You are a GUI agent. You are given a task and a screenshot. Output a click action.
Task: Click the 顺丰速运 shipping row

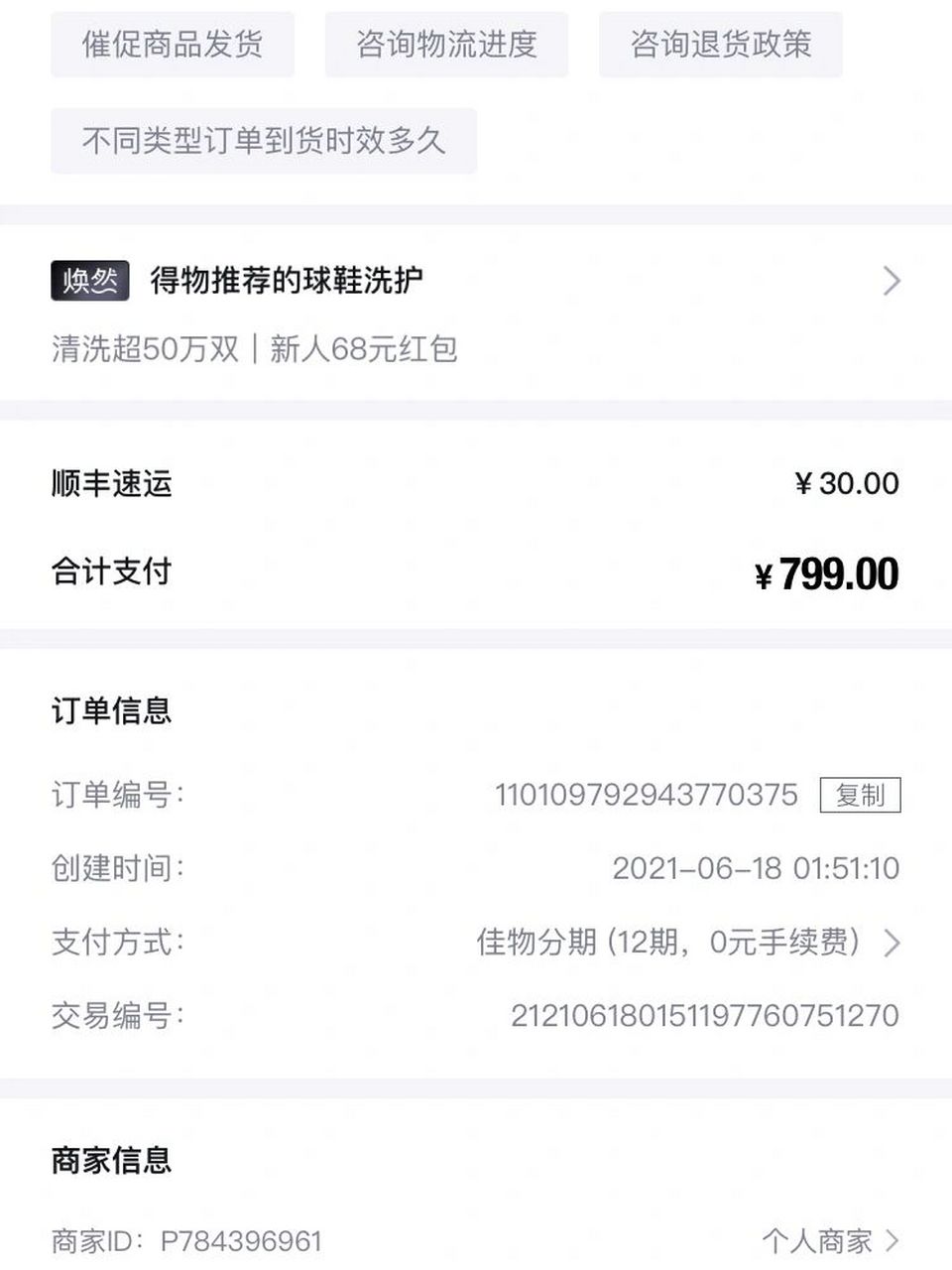click(112, 484)
